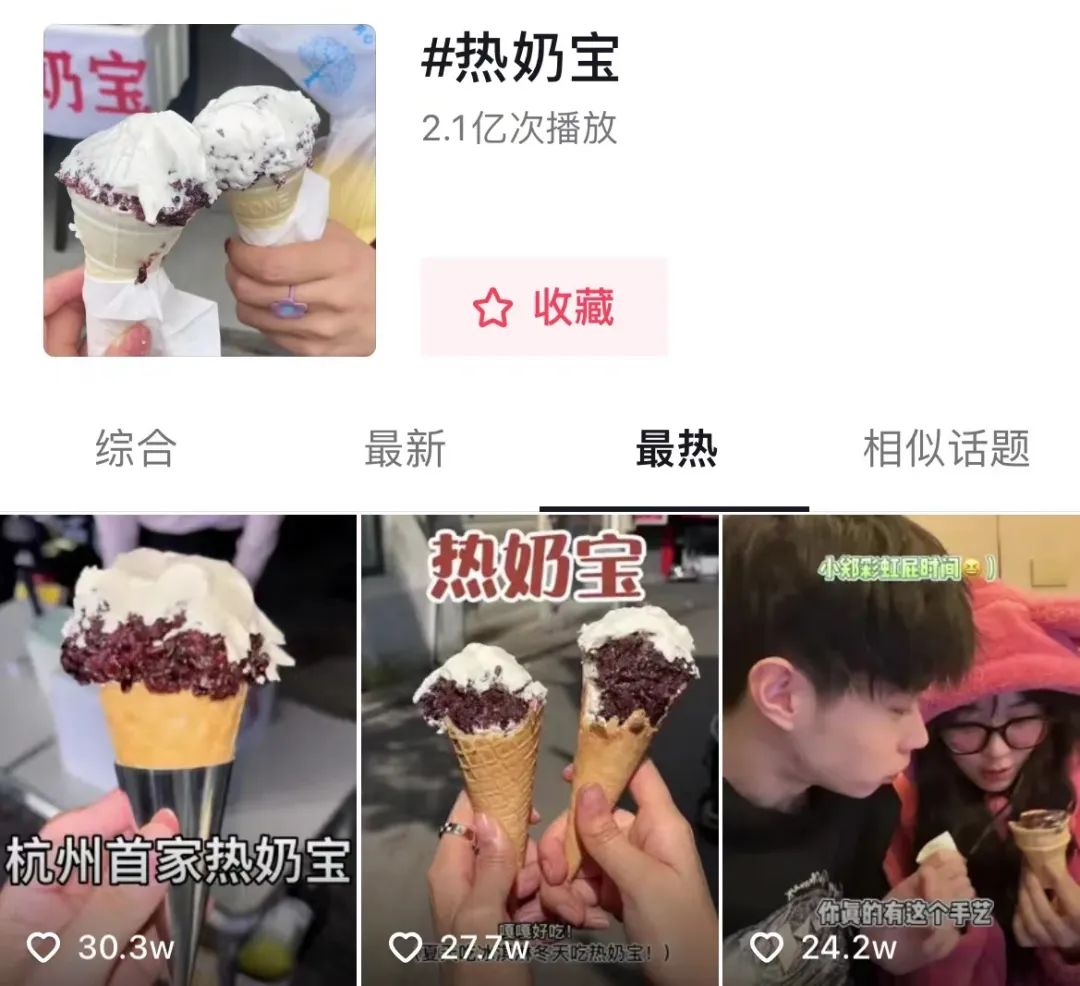Image resolution: width=1080 pixels, height=986 pixels.
Task: Open the 相似话题 tab
Action: 946,449
